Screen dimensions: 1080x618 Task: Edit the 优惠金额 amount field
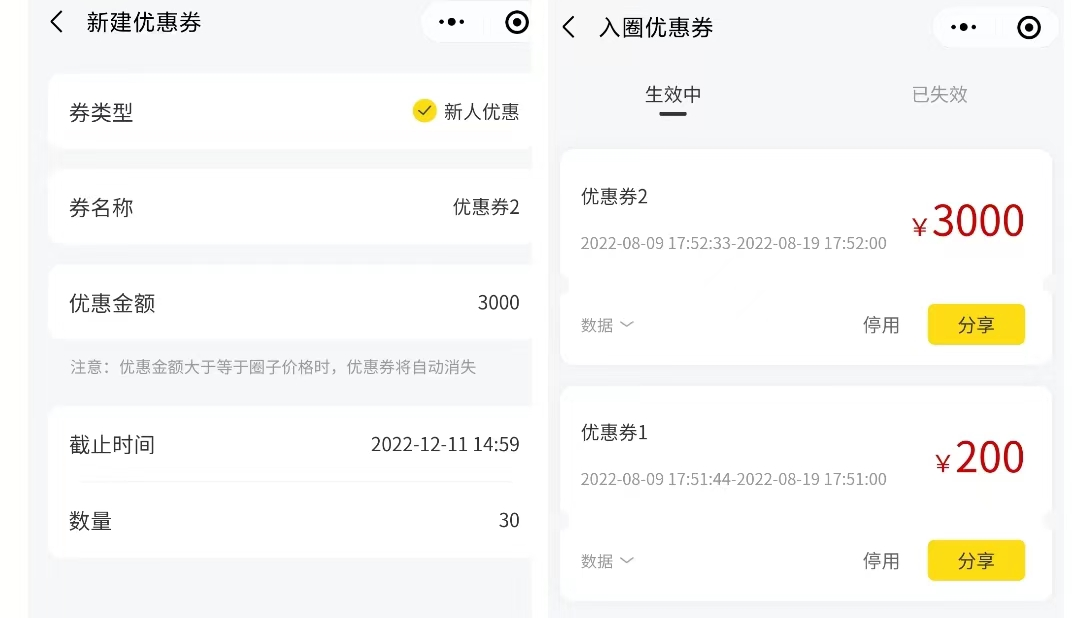498,303
